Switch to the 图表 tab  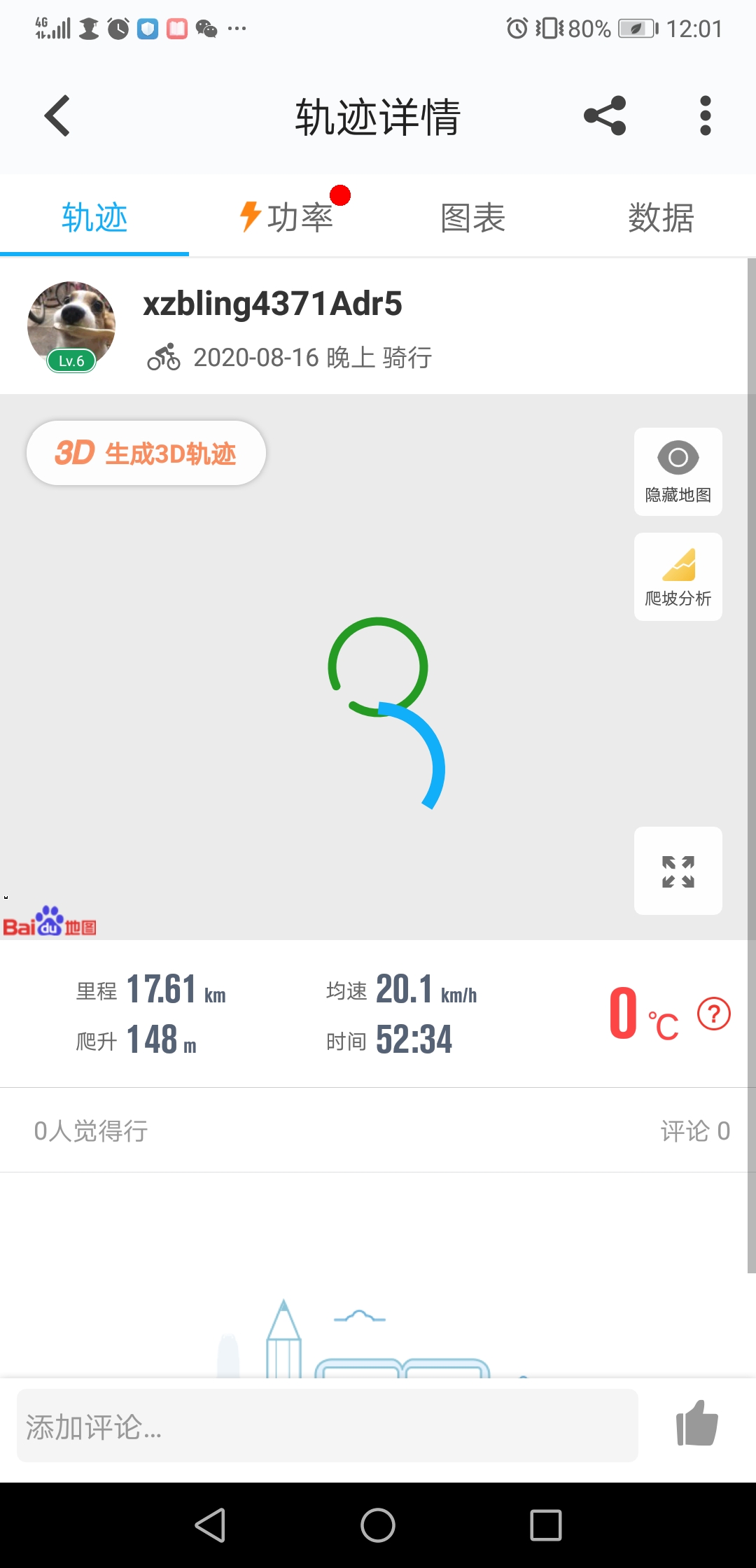[x=473, y=218]
